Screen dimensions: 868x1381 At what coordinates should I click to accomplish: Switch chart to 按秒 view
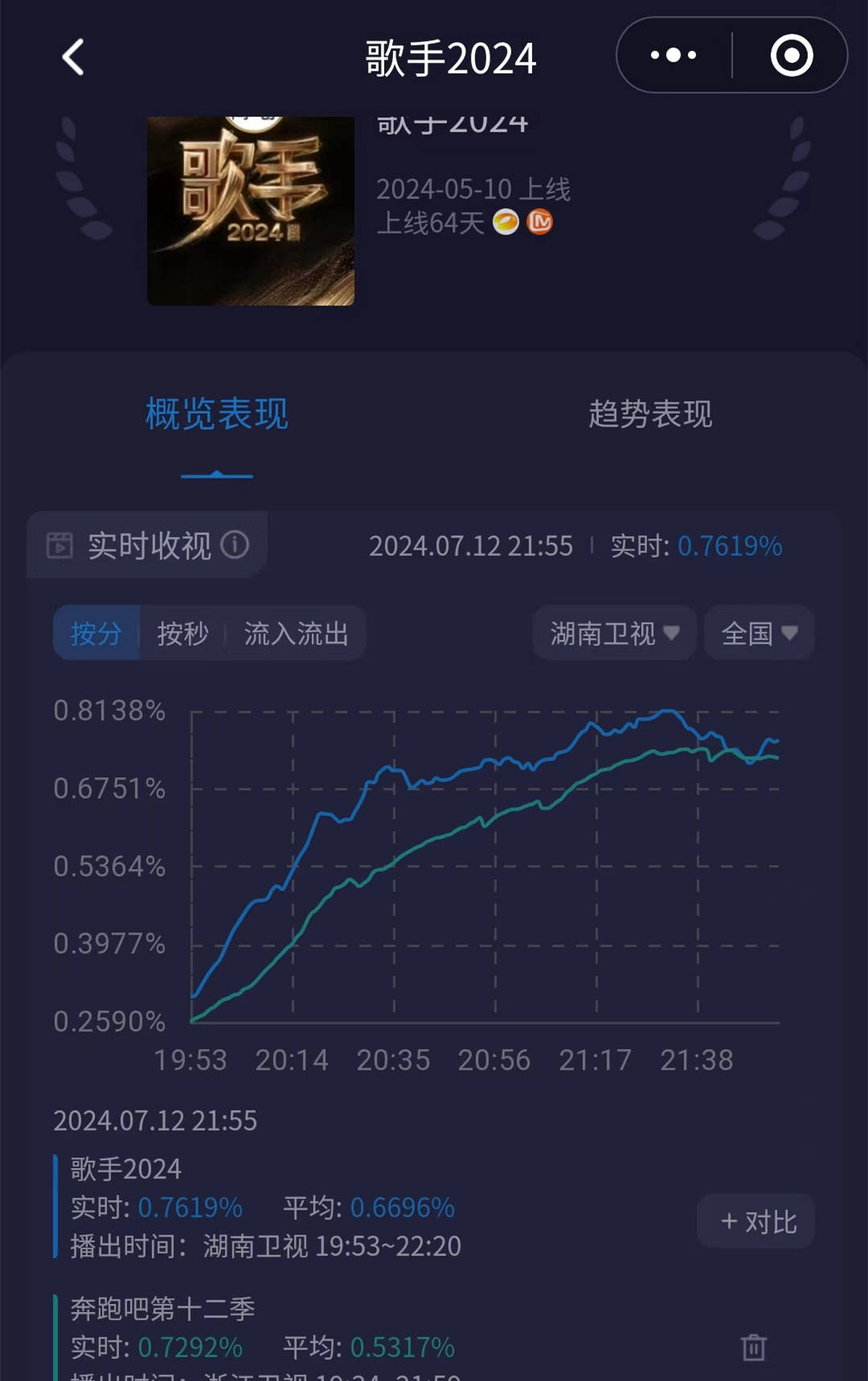pyautogui.click(x=182, y=633)
